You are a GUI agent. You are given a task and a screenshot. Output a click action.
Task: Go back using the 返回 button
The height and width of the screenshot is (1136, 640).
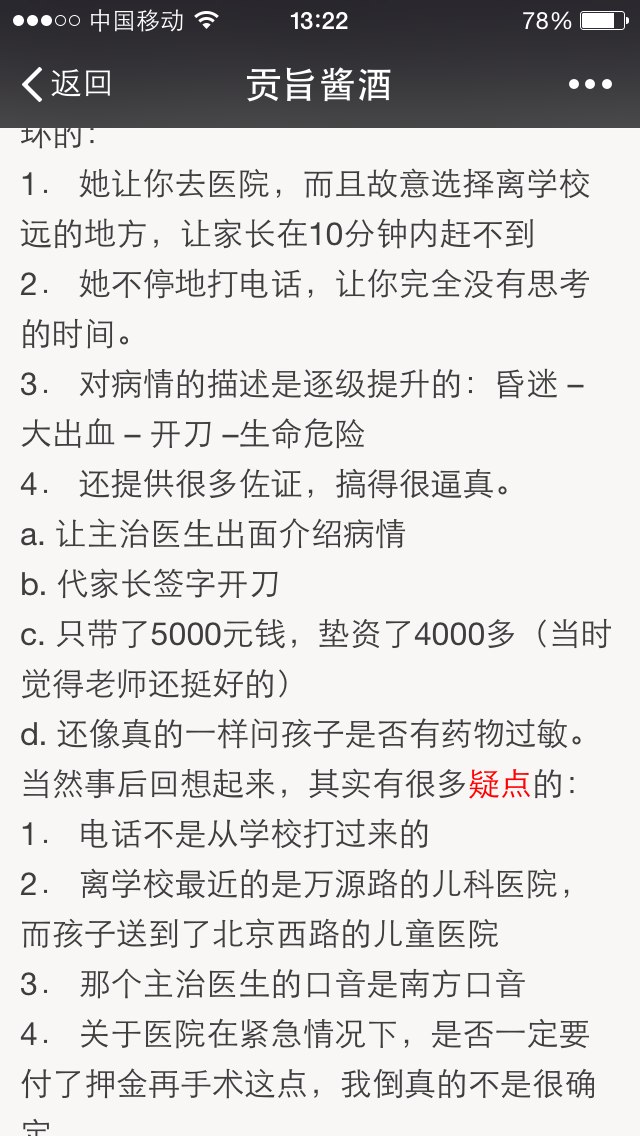click(x=67, y=84)
